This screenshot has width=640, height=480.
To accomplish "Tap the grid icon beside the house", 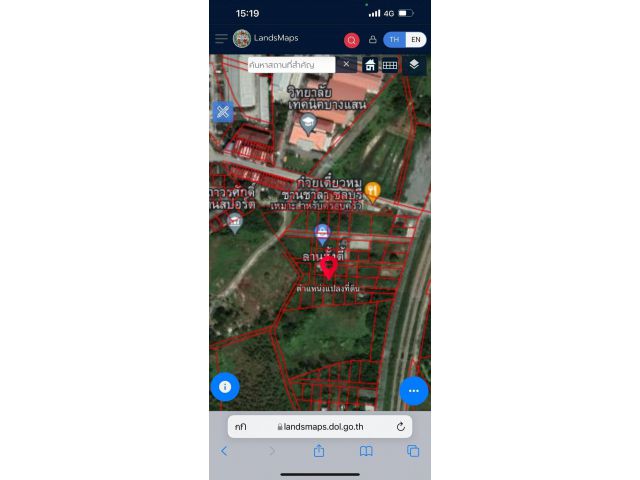I will pyautogui.click(x=390, y=65).
